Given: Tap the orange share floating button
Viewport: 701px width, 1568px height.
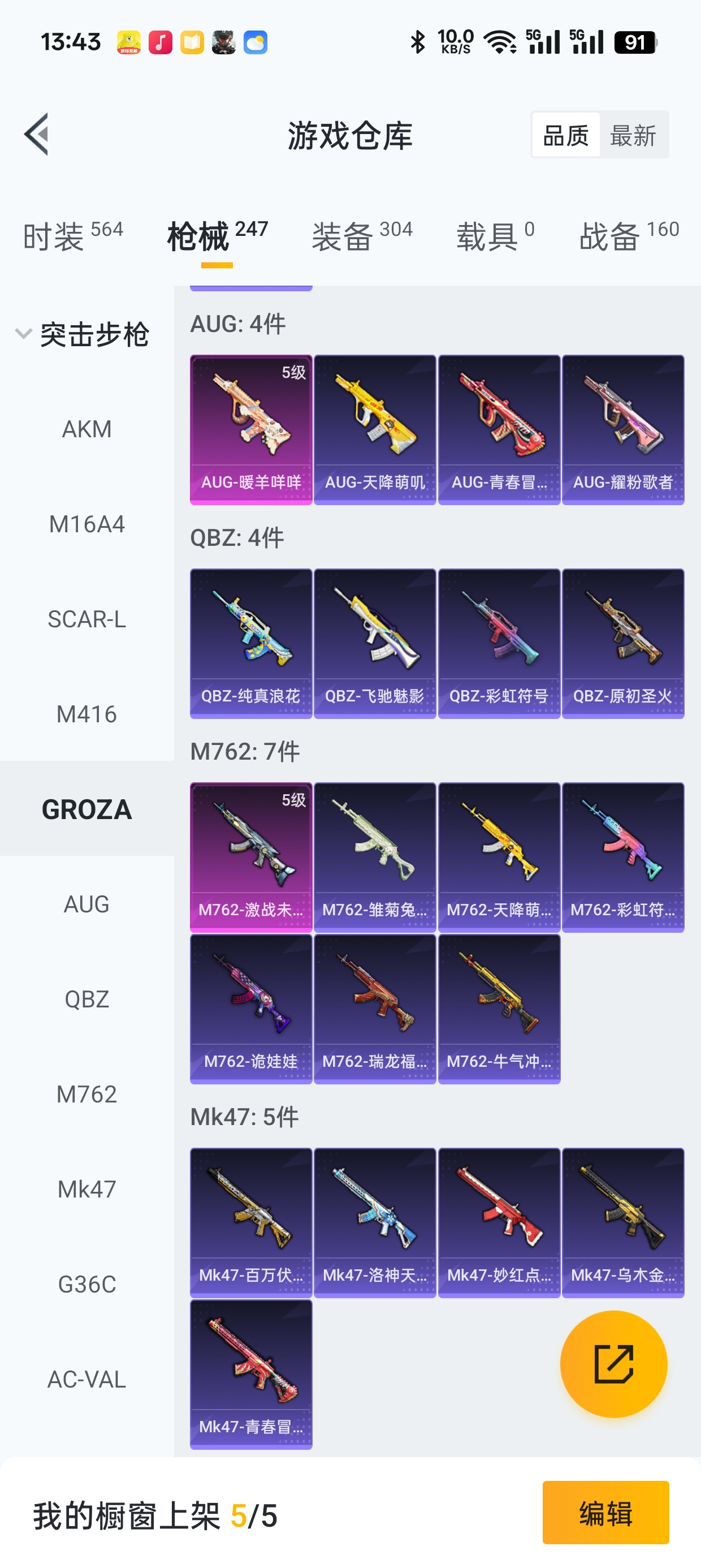Looking at the screenshot, I should (x=613, y=1364).
